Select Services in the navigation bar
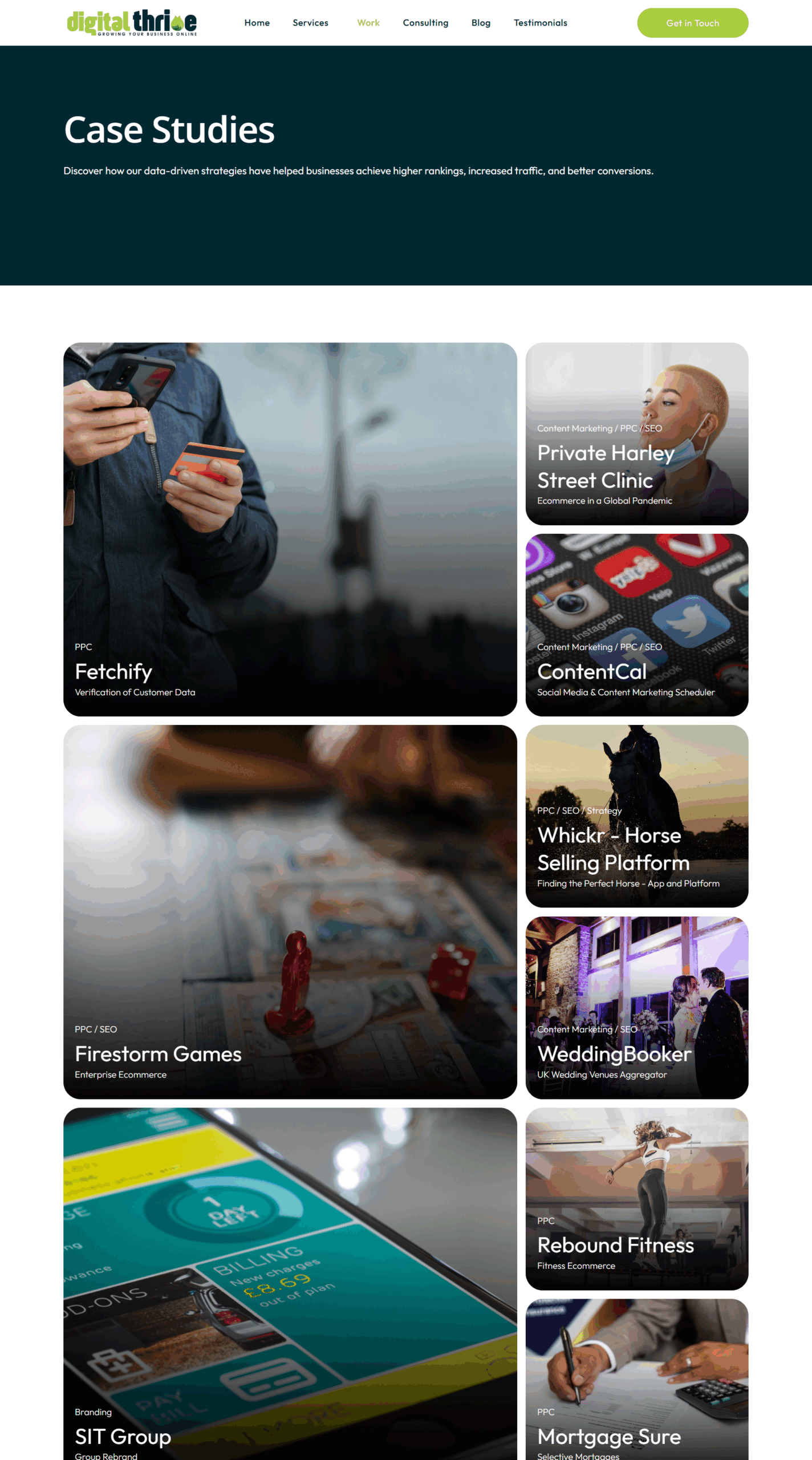Screen dimensions: 812x1460 tap(310, 23)
